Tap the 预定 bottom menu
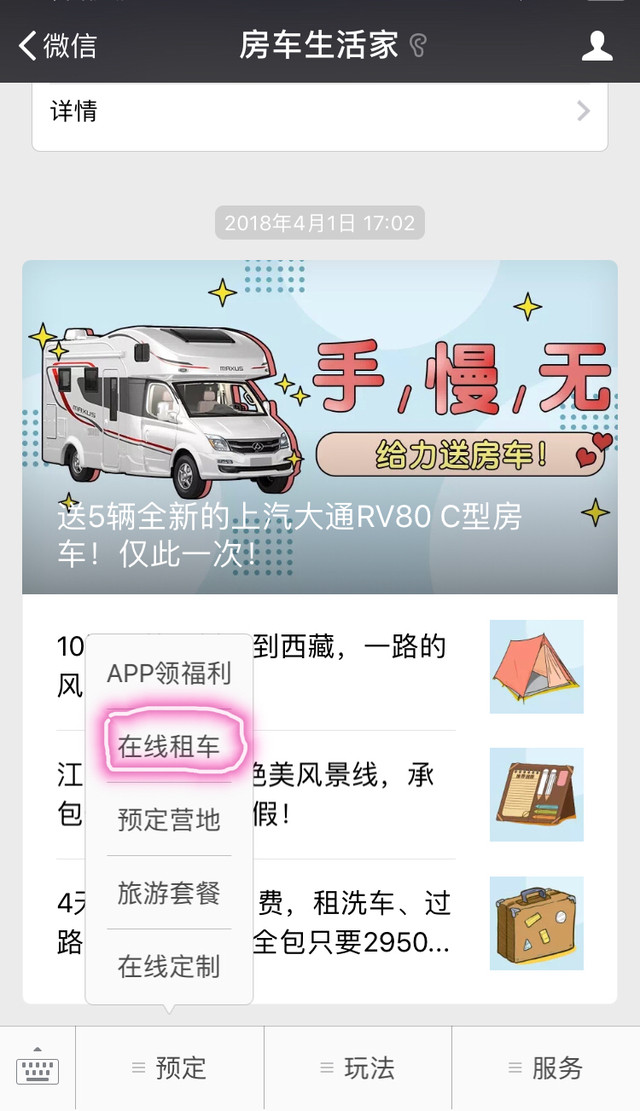640x1111 pixels. tap(170, 1069)
